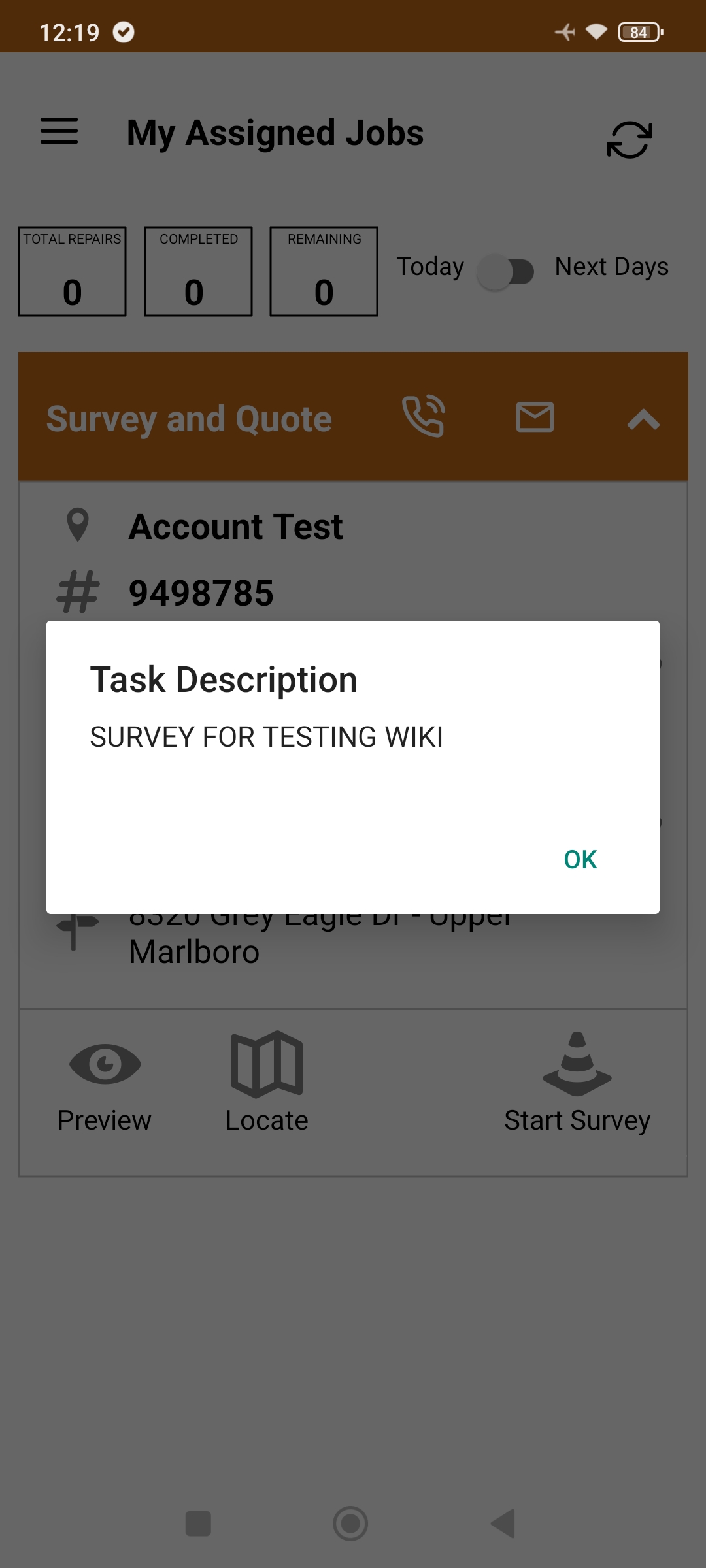This screenshot has height=1568, width=706.
Task: Open the hamburger drawer menu
Action: coord(59,131)
